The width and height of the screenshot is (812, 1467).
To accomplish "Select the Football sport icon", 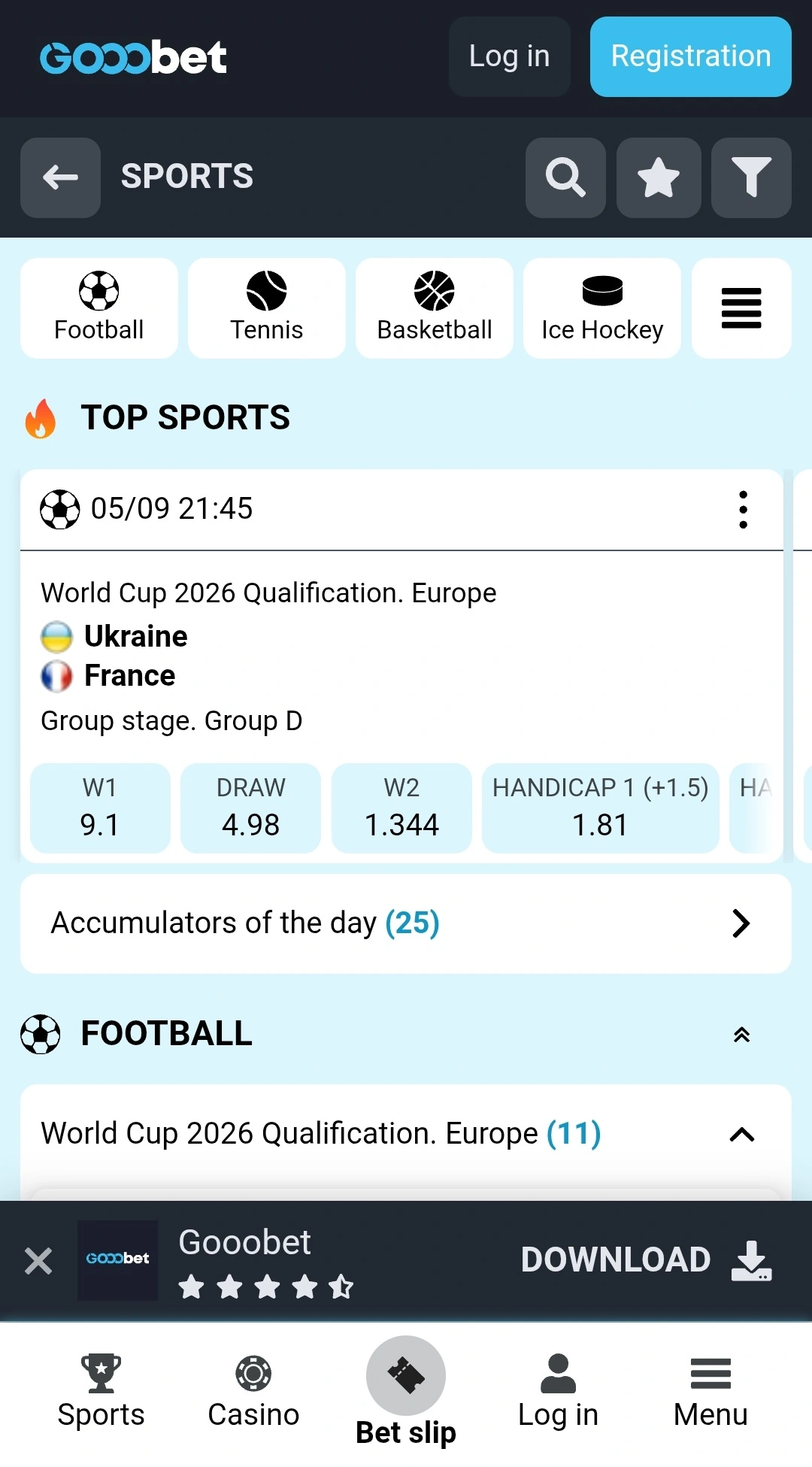I will tap(98, 308).
